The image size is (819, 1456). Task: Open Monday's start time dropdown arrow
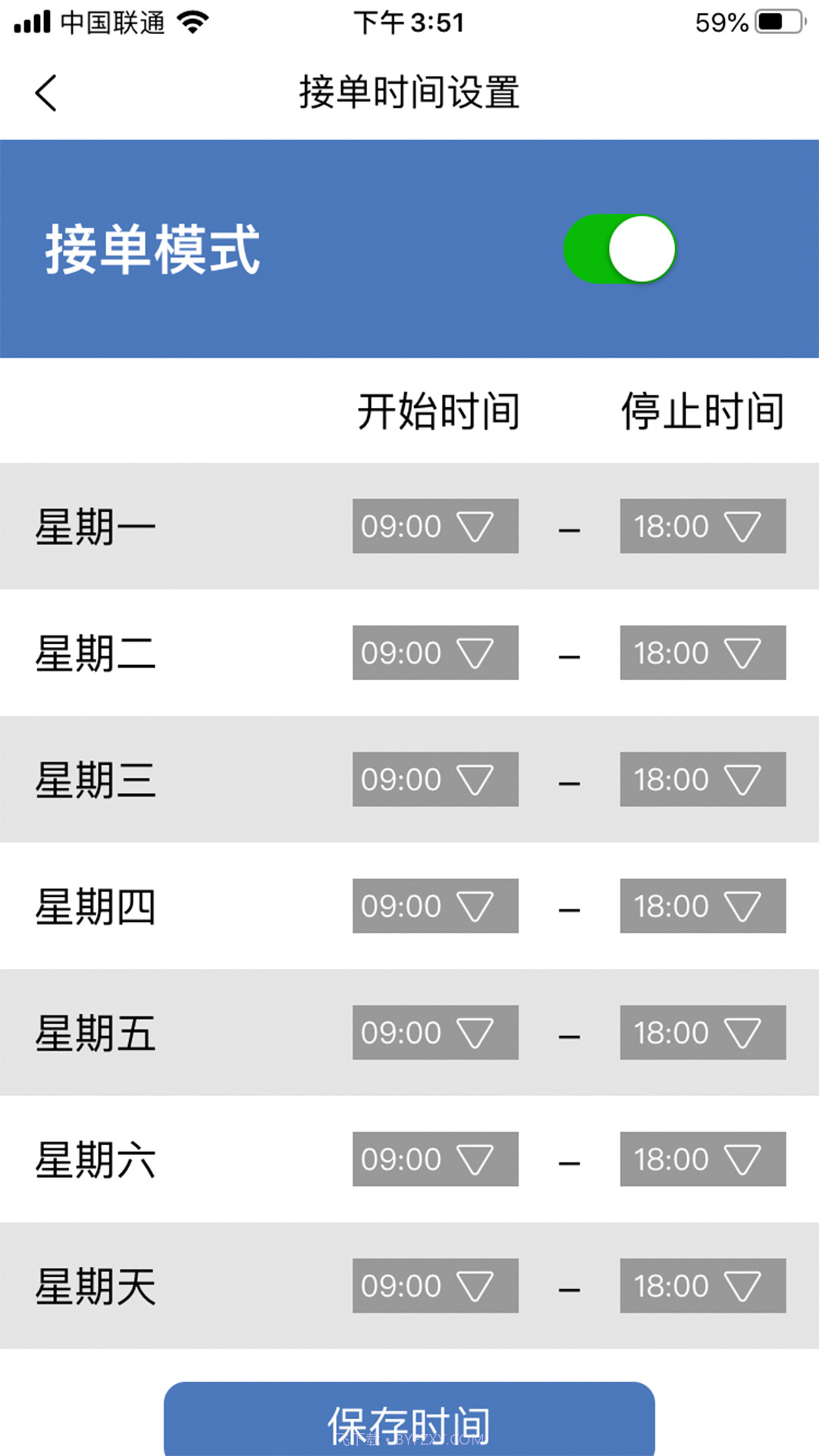pyautogui.click(x=477, y=526)
